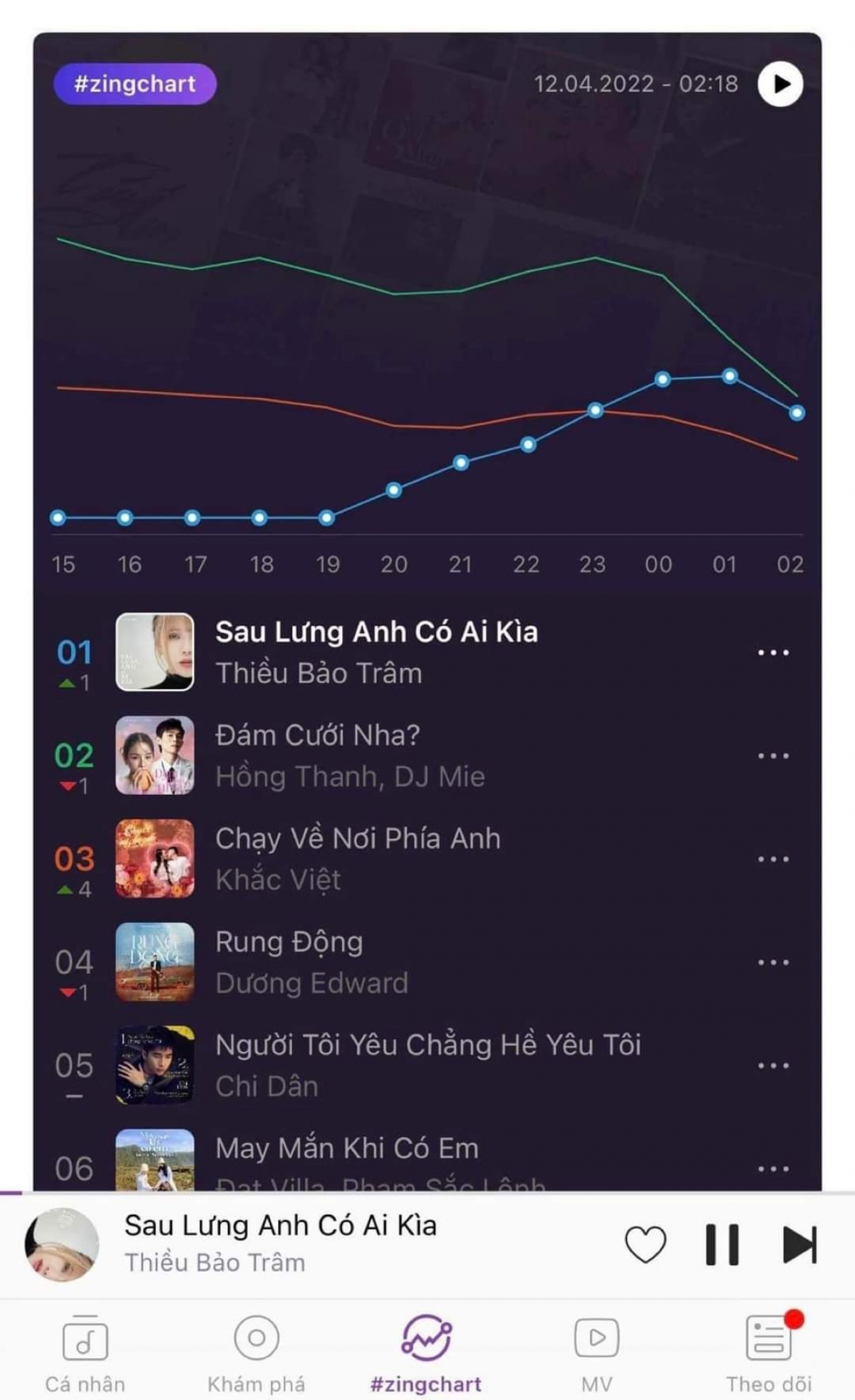Pause the currently playing song

722,1244
